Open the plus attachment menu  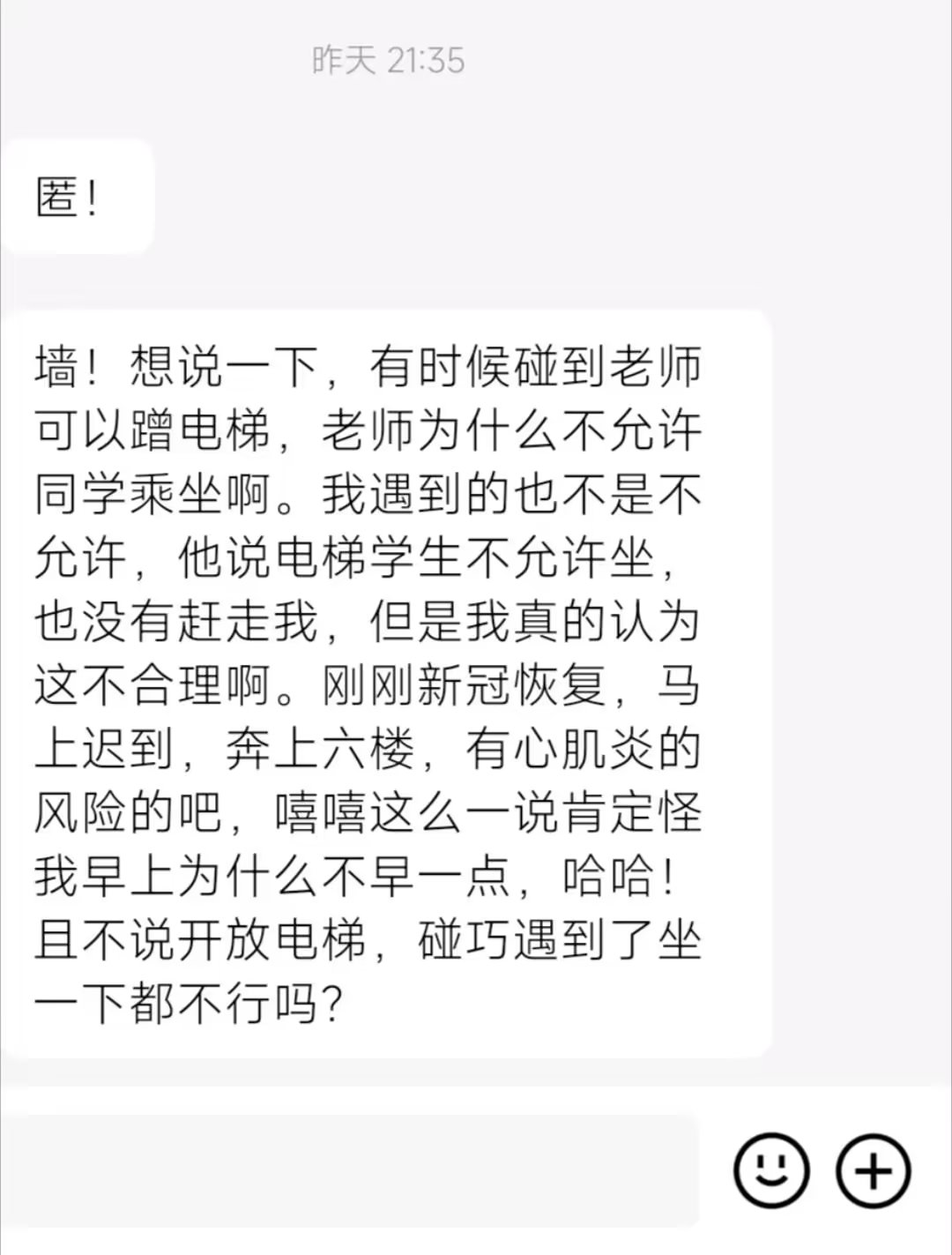point(873,1170)
